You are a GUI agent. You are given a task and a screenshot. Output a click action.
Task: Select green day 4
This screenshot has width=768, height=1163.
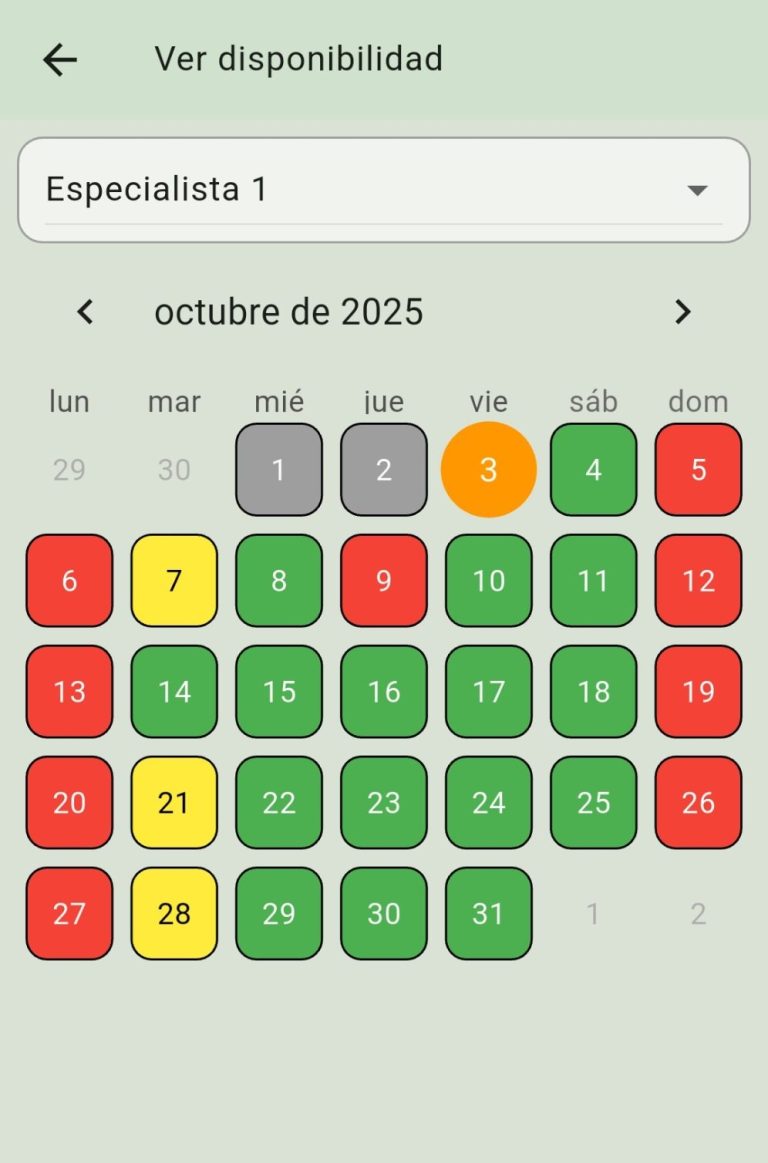(x=593, y=470)
